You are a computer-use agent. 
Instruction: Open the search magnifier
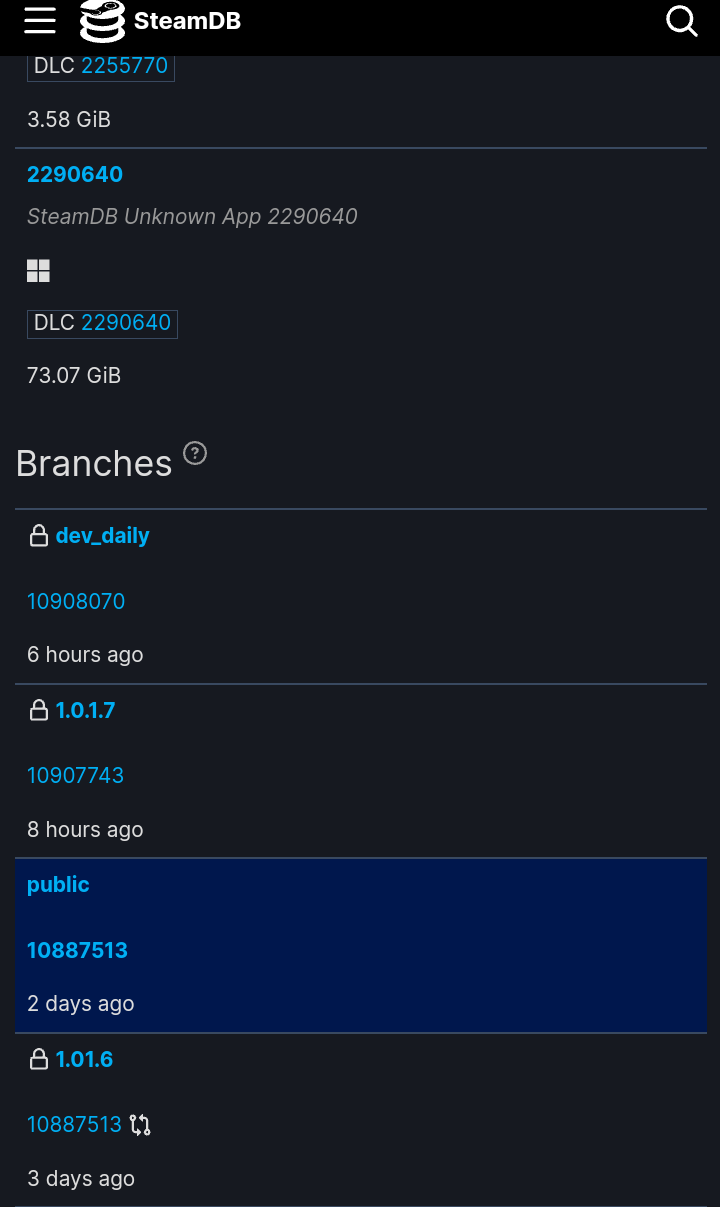coord(681,21)
